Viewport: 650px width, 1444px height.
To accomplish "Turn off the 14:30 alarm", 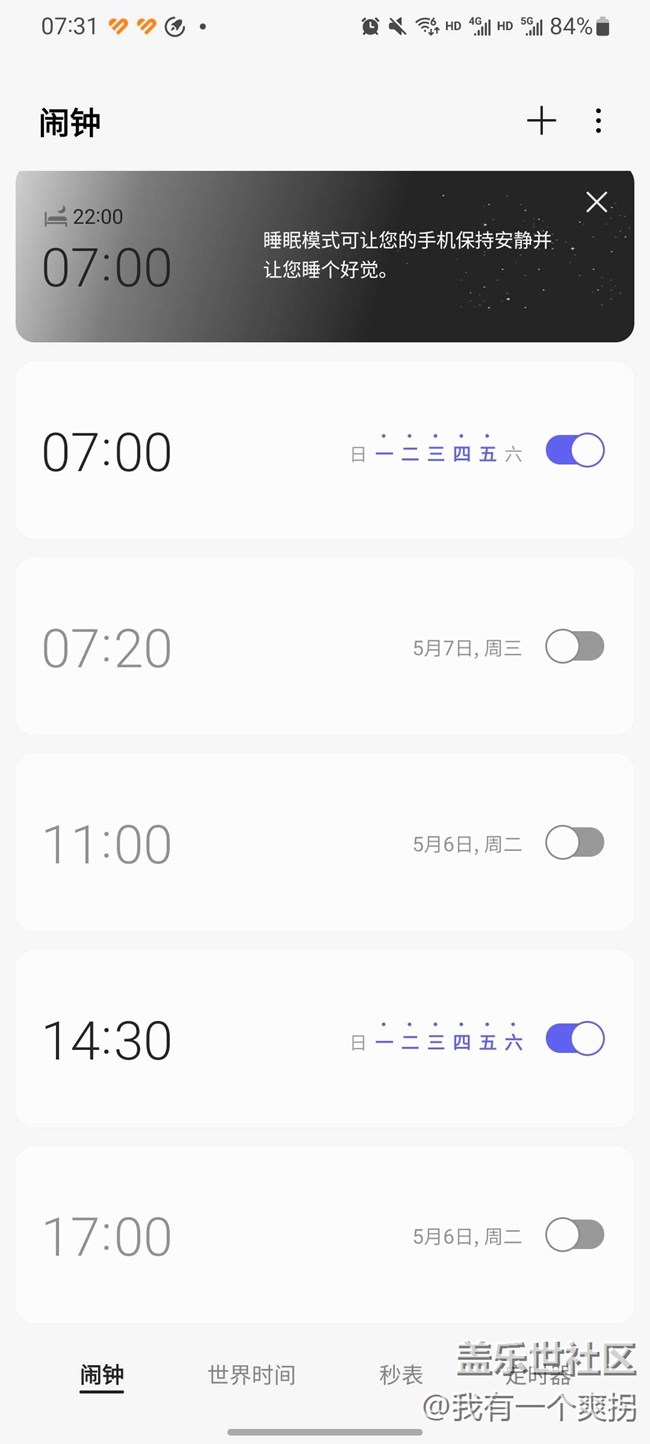I will 575,1039.
